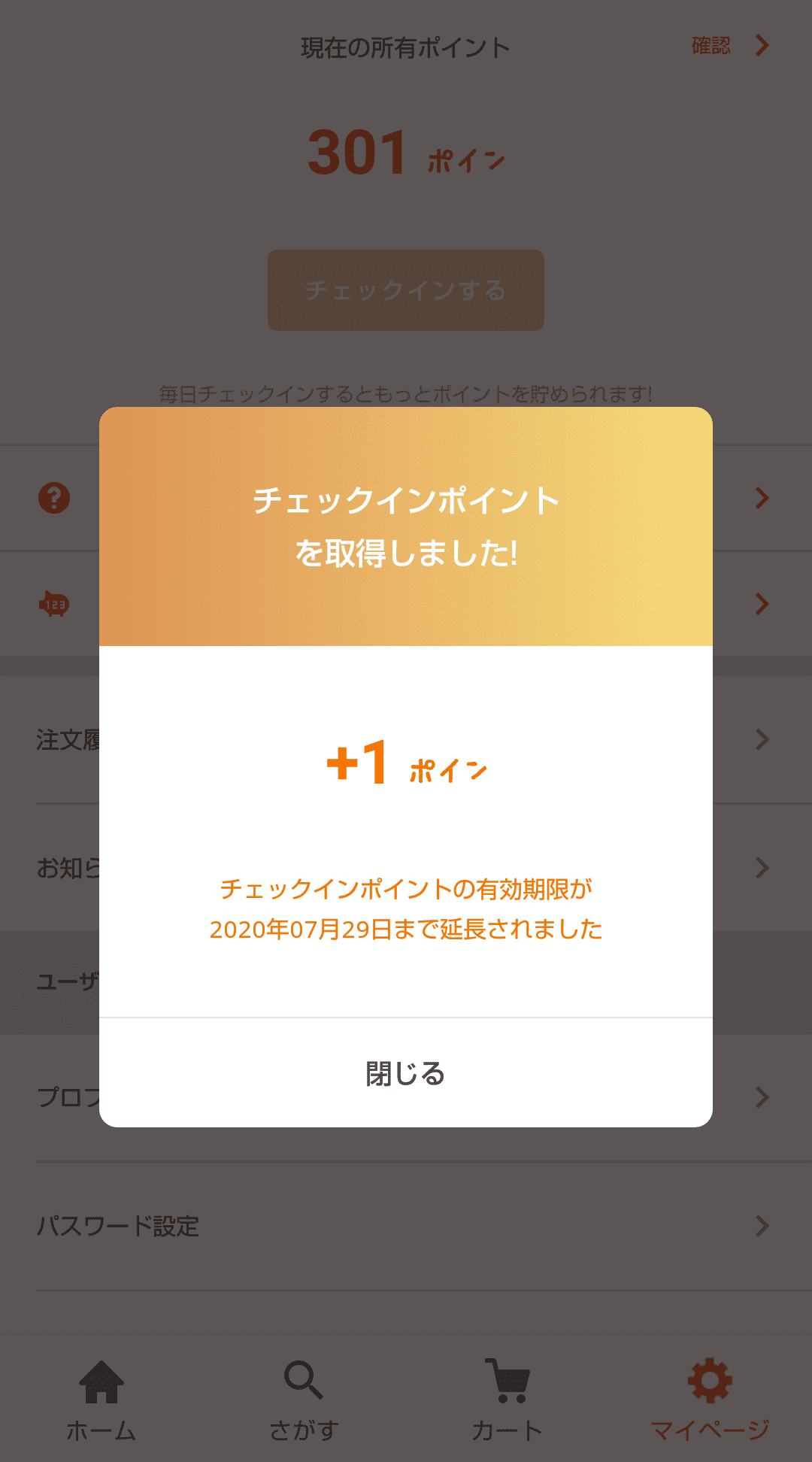Open the カート tab
The height and width of the screenshot is (1462, 812).
click(x=507, y=1400)
